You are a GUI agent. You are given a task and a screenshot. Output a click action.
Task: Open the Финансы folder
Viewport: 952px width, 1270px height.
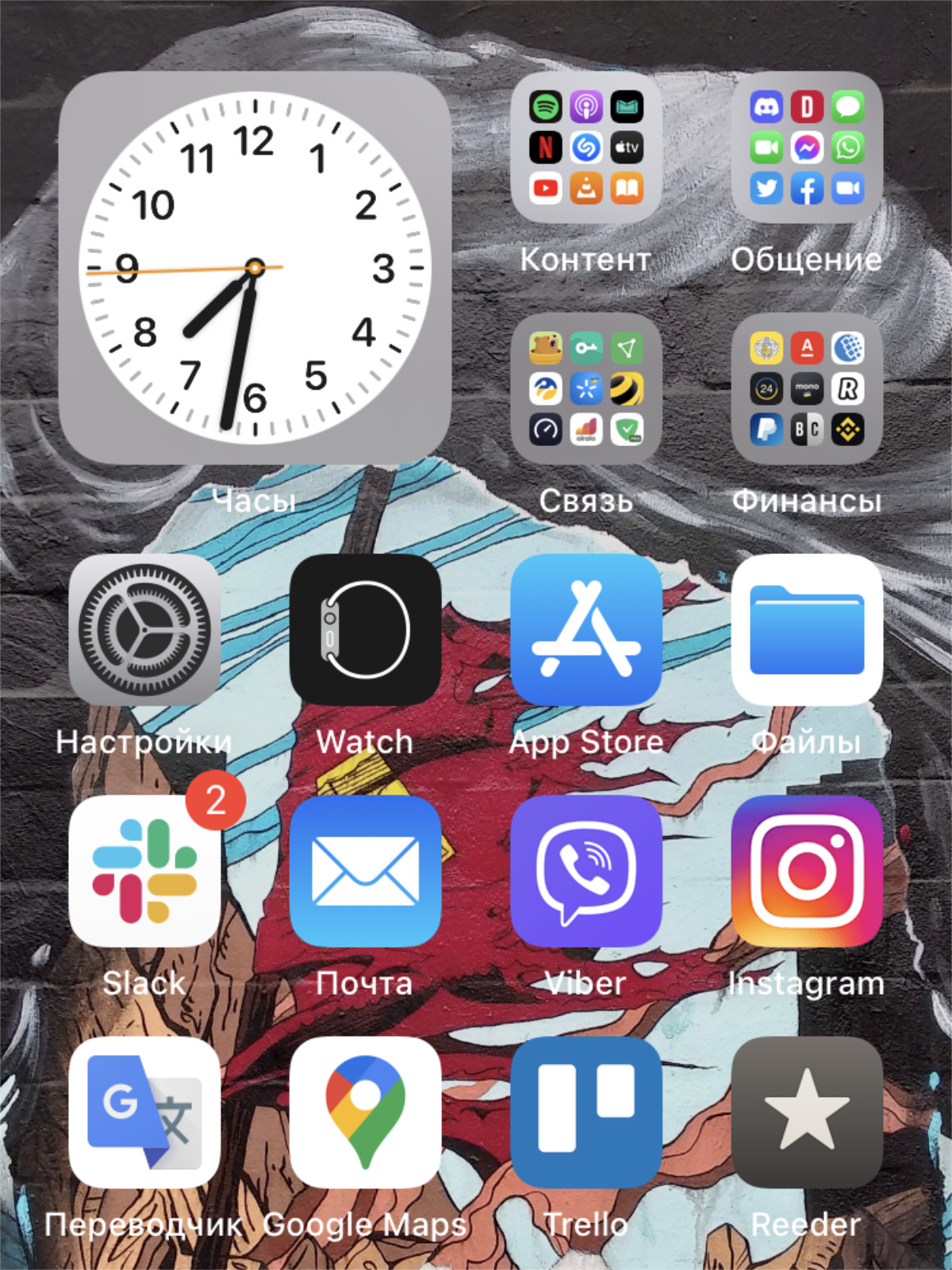coord(806,389)
